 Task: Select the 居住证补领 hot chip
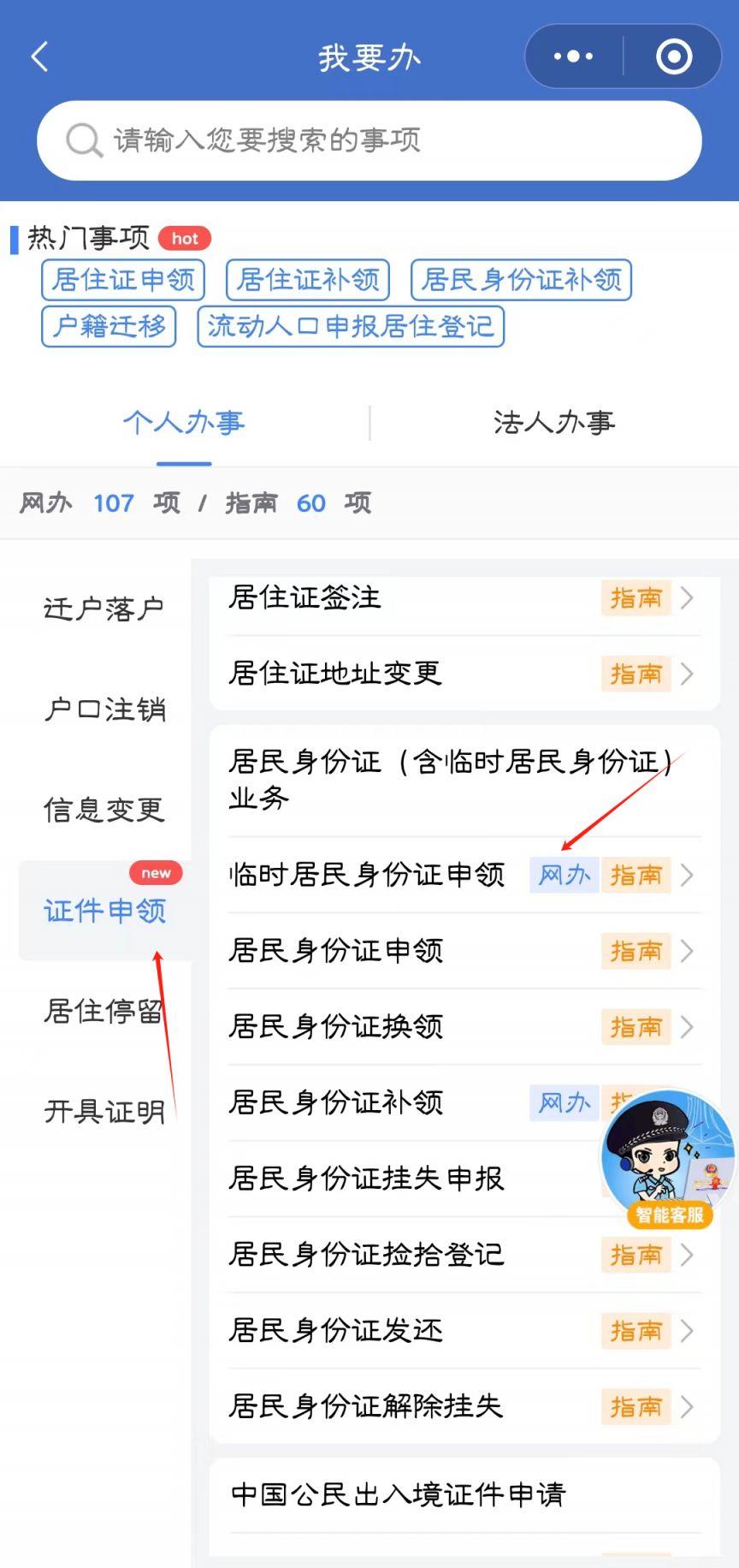(308, 280)
